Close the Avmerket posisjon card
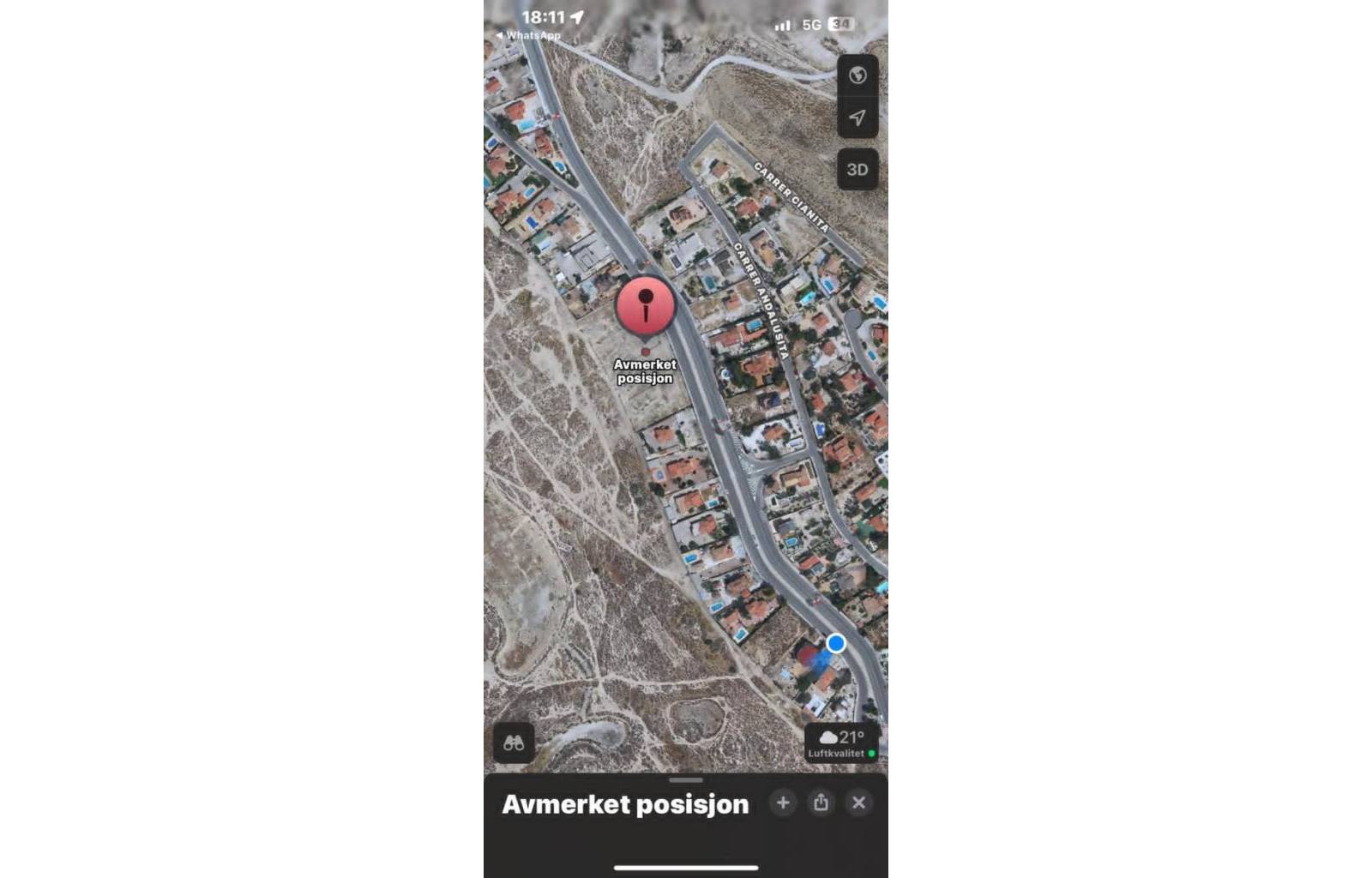The width and height of the screenshot is (1372, 878). 858,803
